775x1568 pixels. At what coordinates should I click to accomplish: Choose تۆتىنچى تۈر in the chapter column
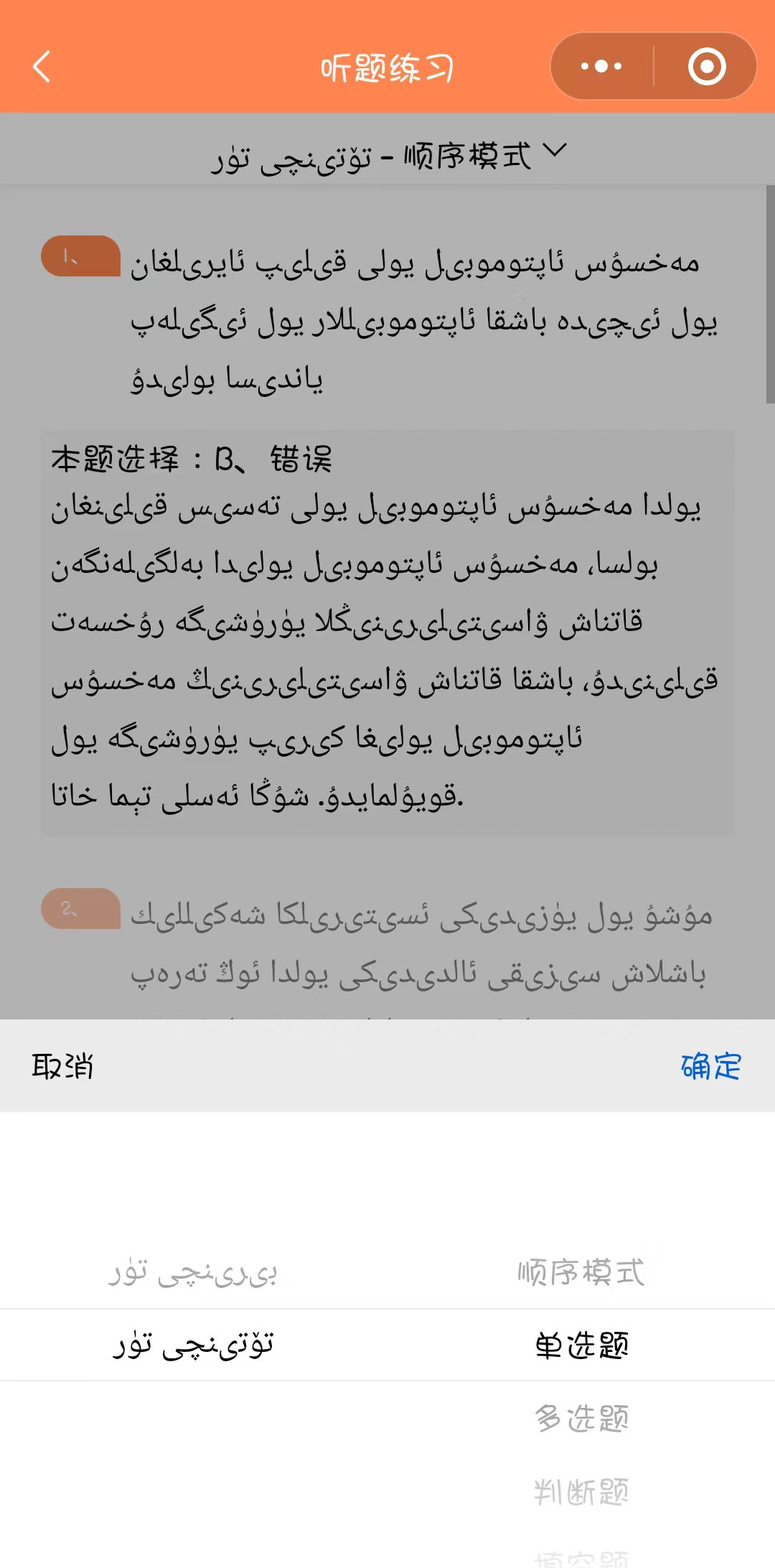(x=194, y=1345)
